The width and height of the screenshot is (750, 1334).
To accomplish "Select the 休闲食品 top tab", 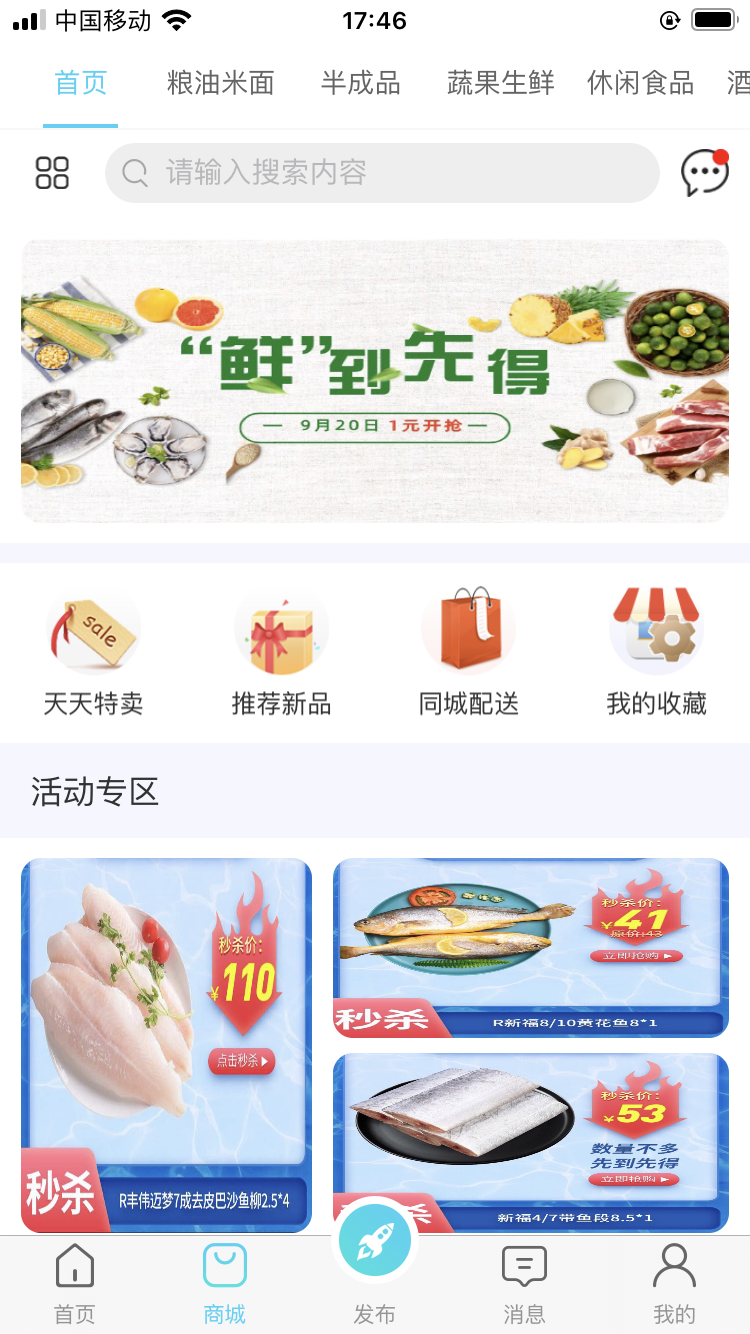I will pyautogui.click(x=641, y=83).
